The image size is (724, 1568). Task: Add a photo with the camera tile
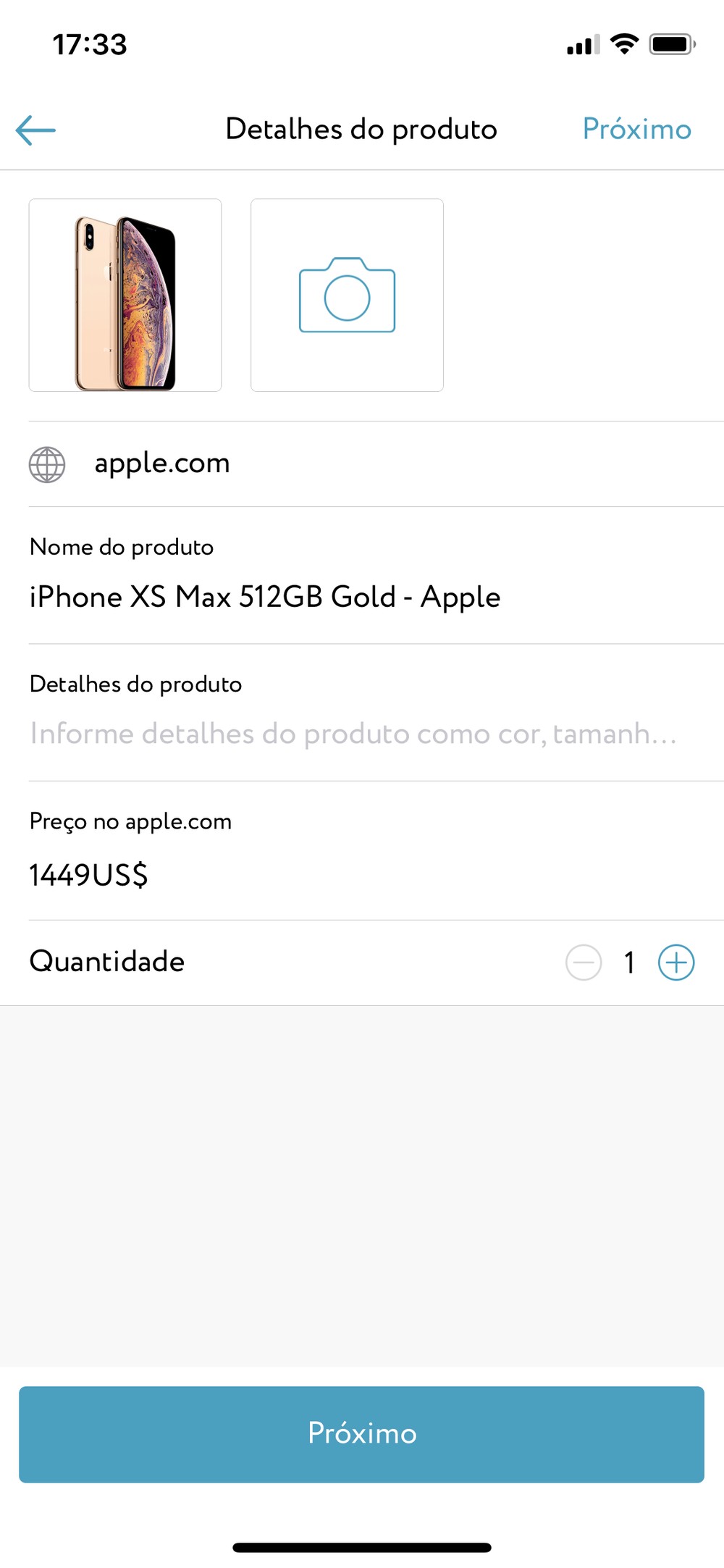pyautogui.click(x=347, y=295)
